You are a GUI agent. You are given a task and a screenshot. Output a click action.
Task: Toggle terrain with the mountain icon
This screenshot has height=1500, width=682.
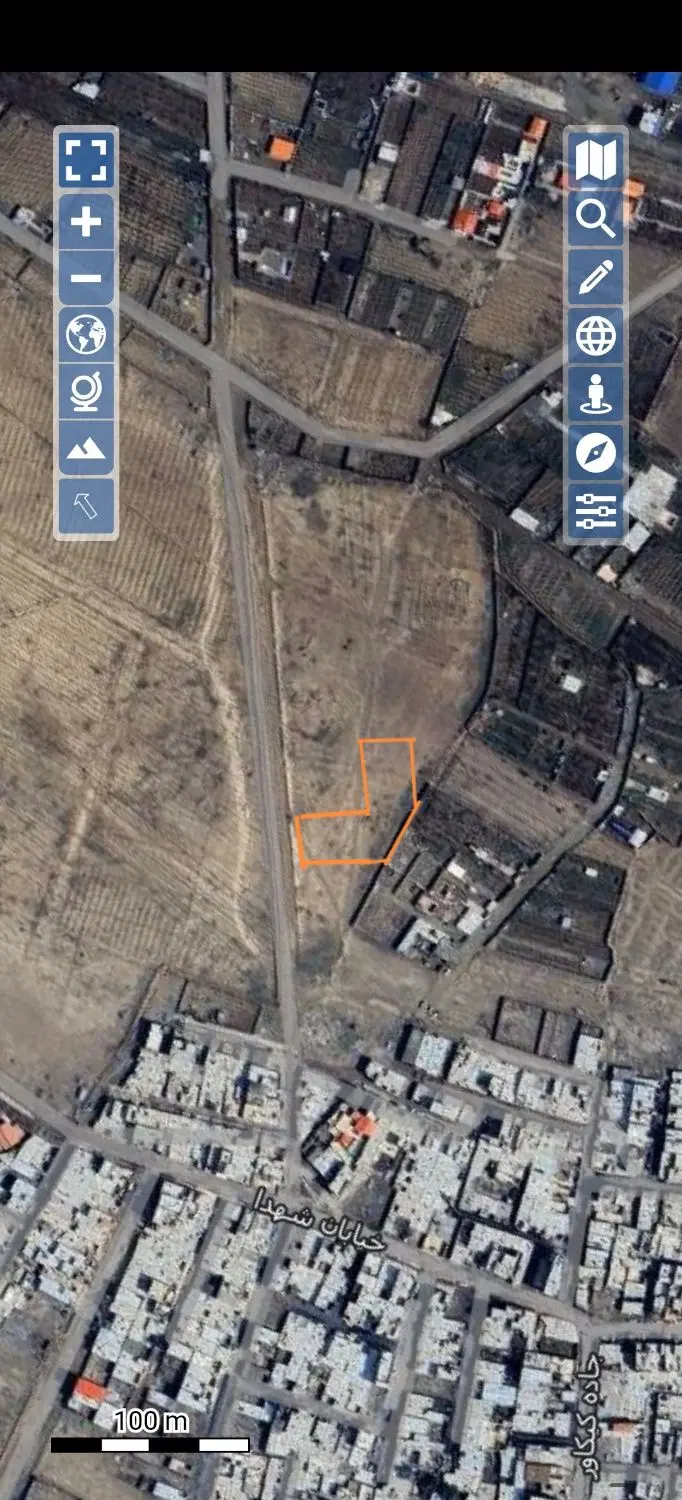coord(87,449)
